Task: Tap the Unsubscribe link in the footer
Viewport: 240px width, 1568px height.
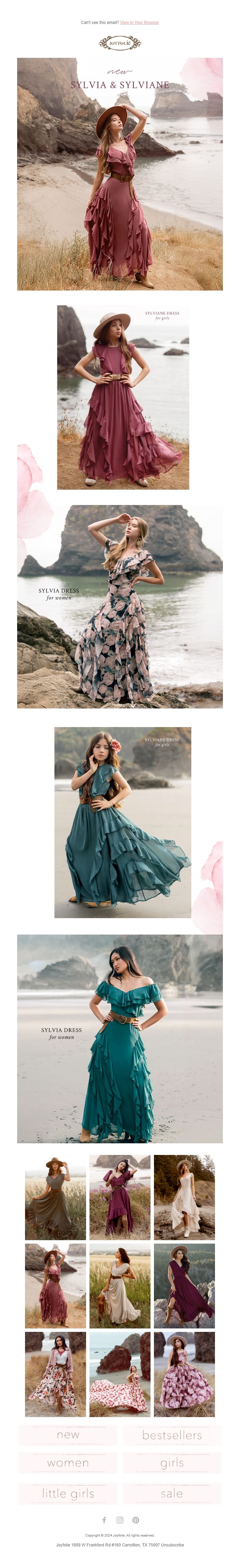Action: (x=172, y=1545)
